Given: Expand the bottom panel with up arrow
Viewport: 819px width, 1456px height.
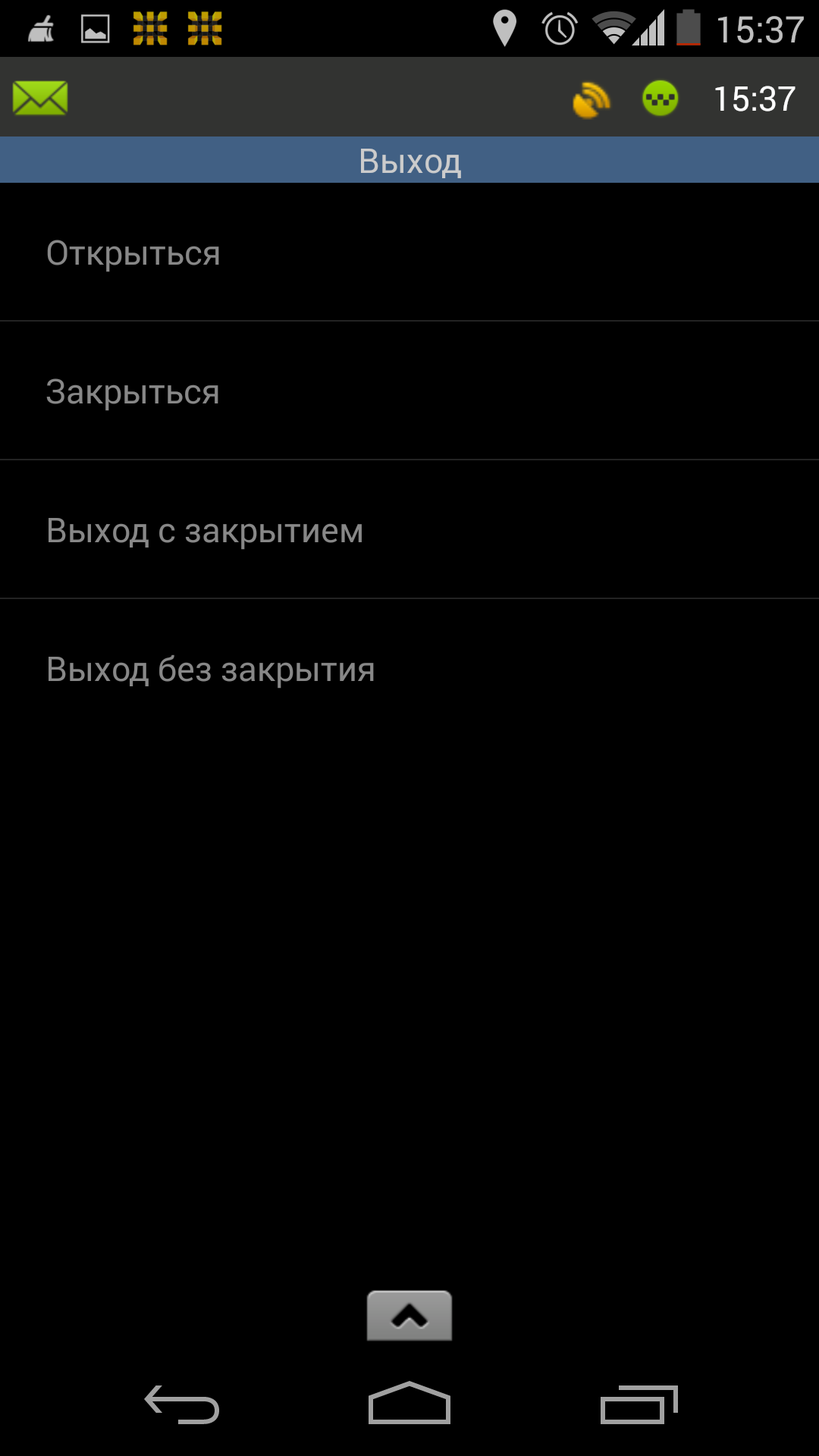Looking at the screenshot, I should click(x=409, y=1316).
